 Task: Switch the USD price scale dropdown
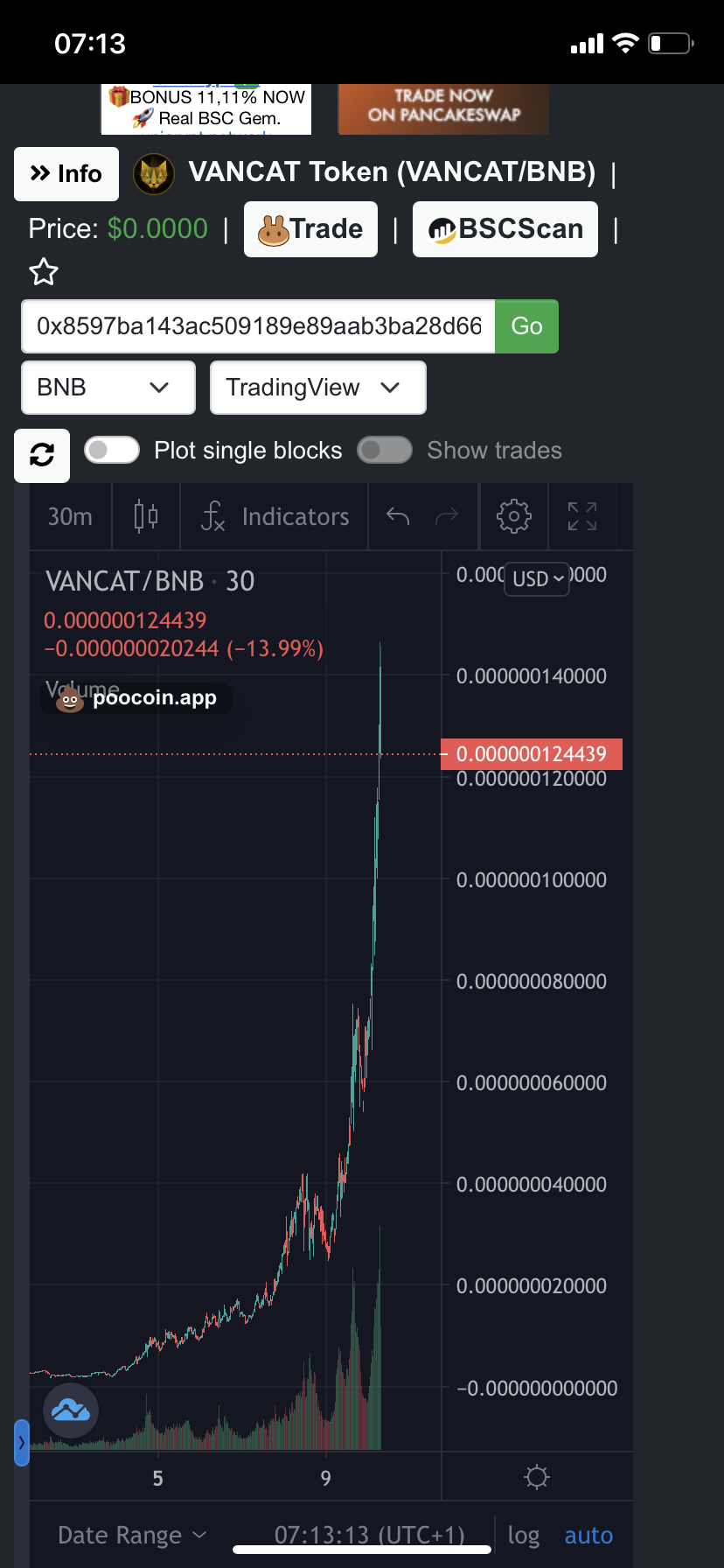click(x=537, y=579)
